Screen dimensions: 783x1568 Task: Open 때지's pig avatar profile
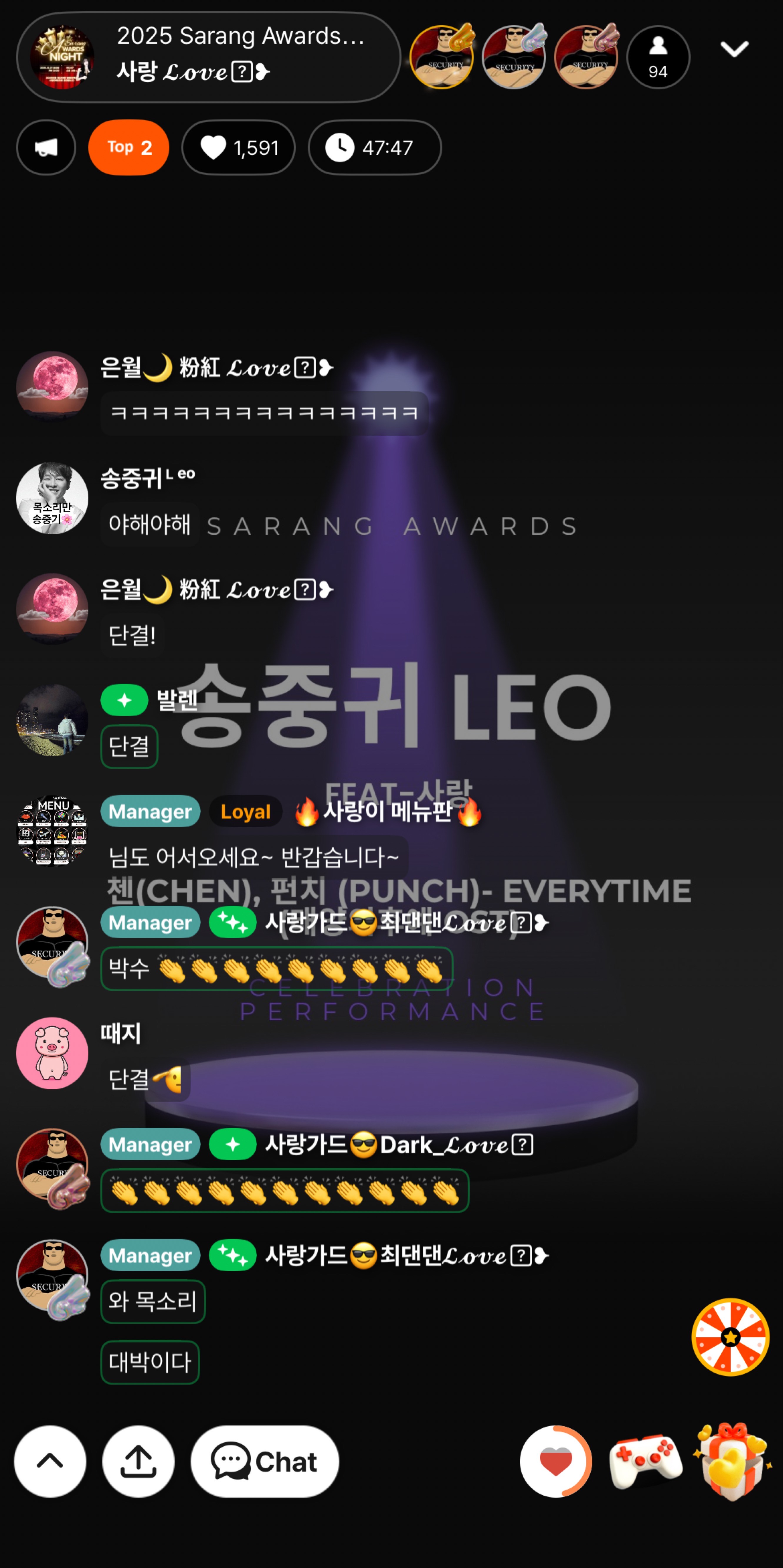point(52,1053)
